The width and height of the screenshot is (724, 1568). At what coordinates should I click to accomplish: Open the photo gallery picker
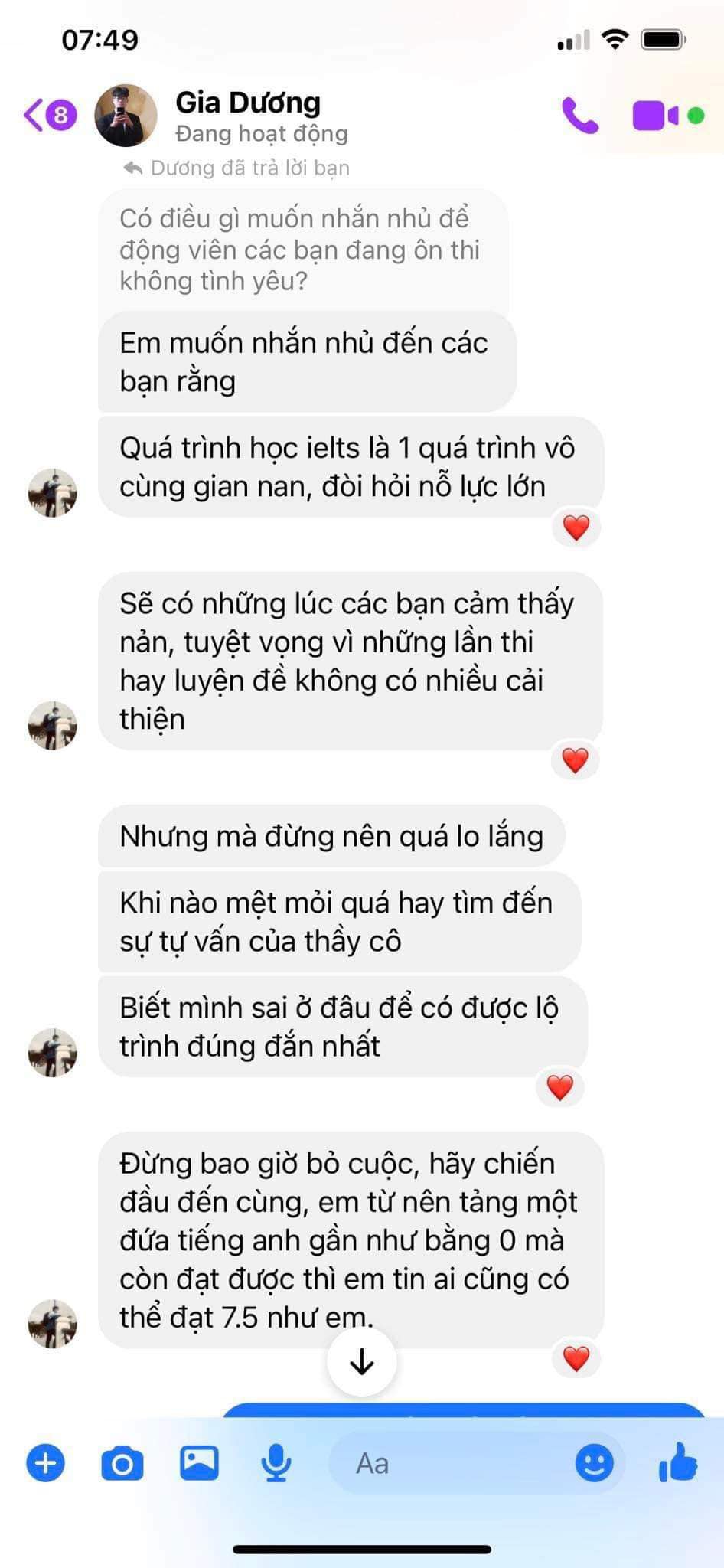[199, 1463]
